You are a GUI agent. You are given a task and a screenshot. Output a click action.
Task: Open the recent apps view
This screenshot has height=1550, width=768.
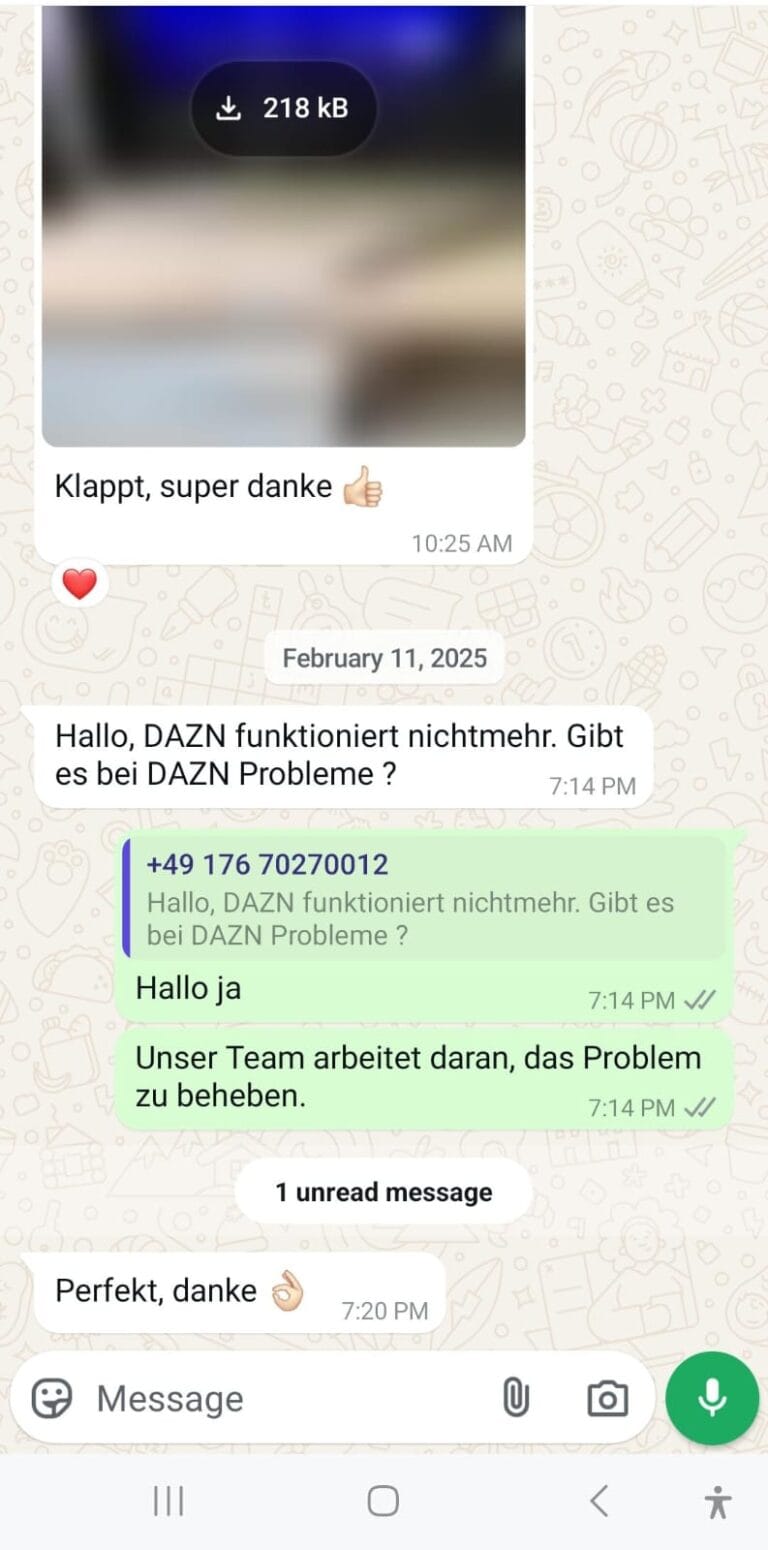point(168,1500)
